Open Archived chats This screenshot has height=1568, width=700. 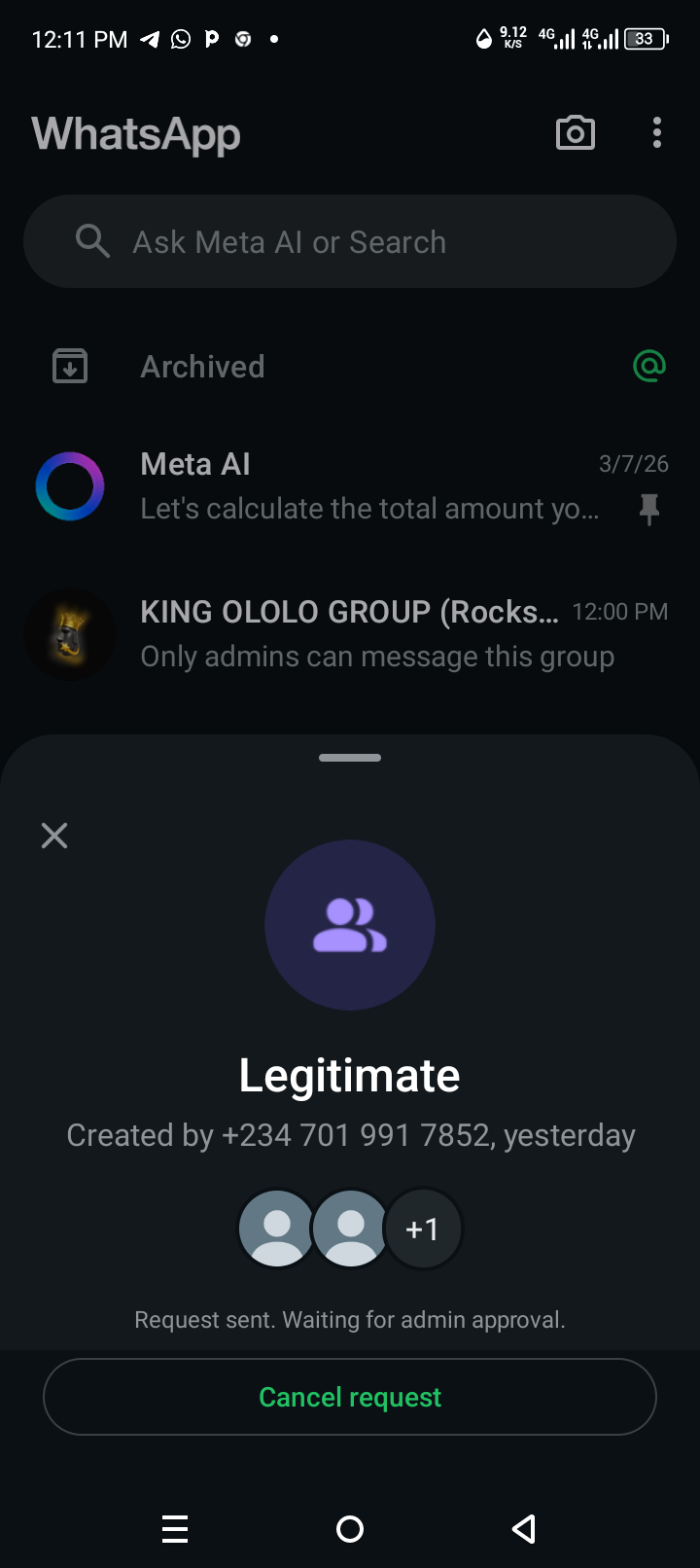pyautogui.click(x=202, y=367)
